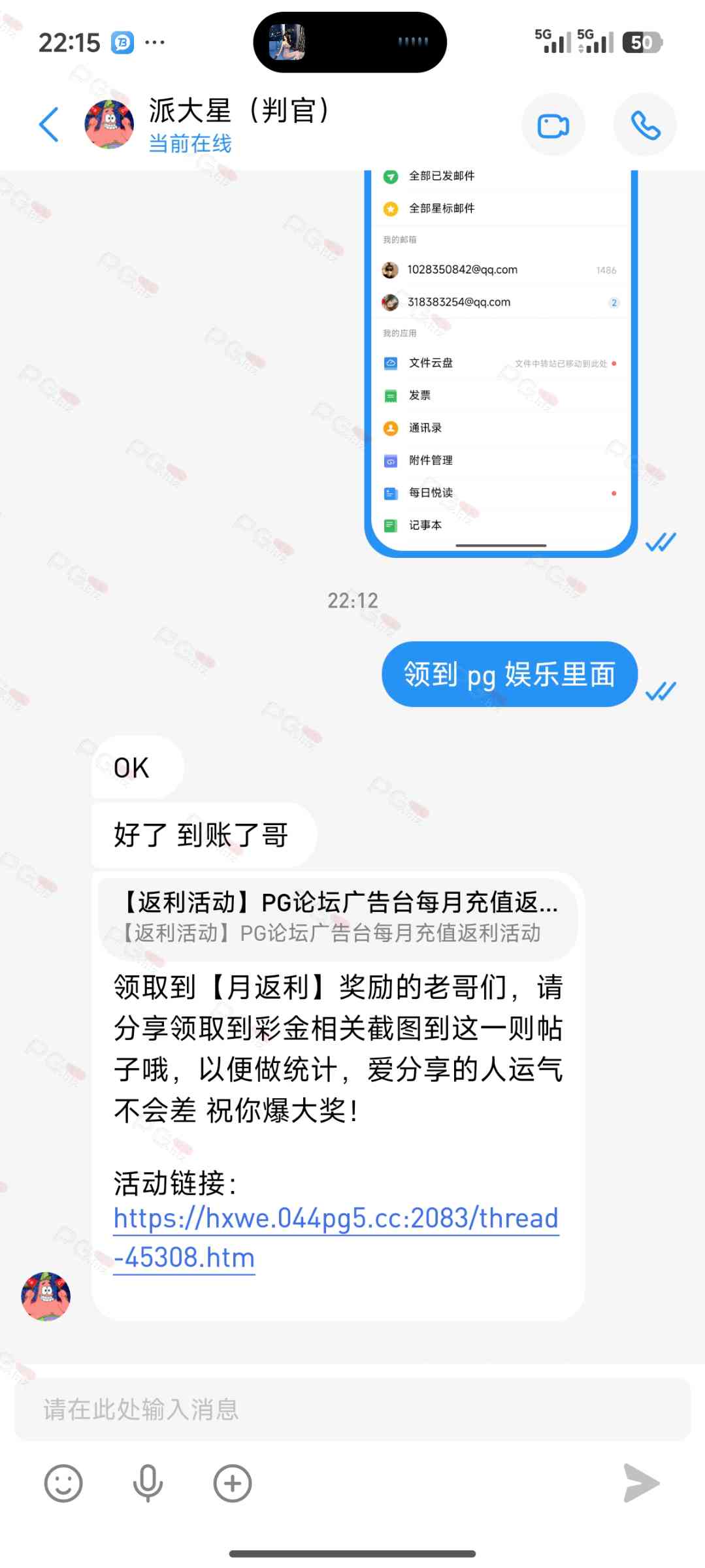Start a video call with 派大星
The height and width of the screenshot is (1568, 705).
click(553, 125)
